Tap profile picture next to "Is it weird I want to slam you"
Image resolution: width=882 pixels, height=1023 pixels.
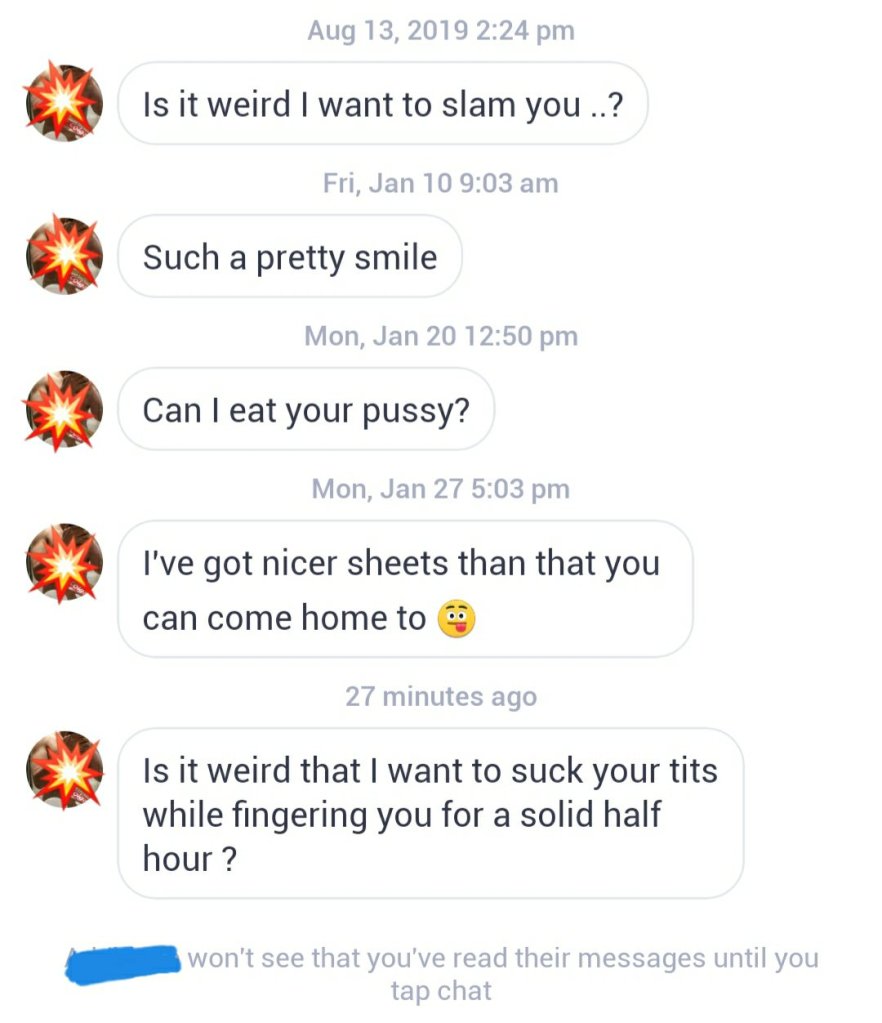(x=64, y=103)
